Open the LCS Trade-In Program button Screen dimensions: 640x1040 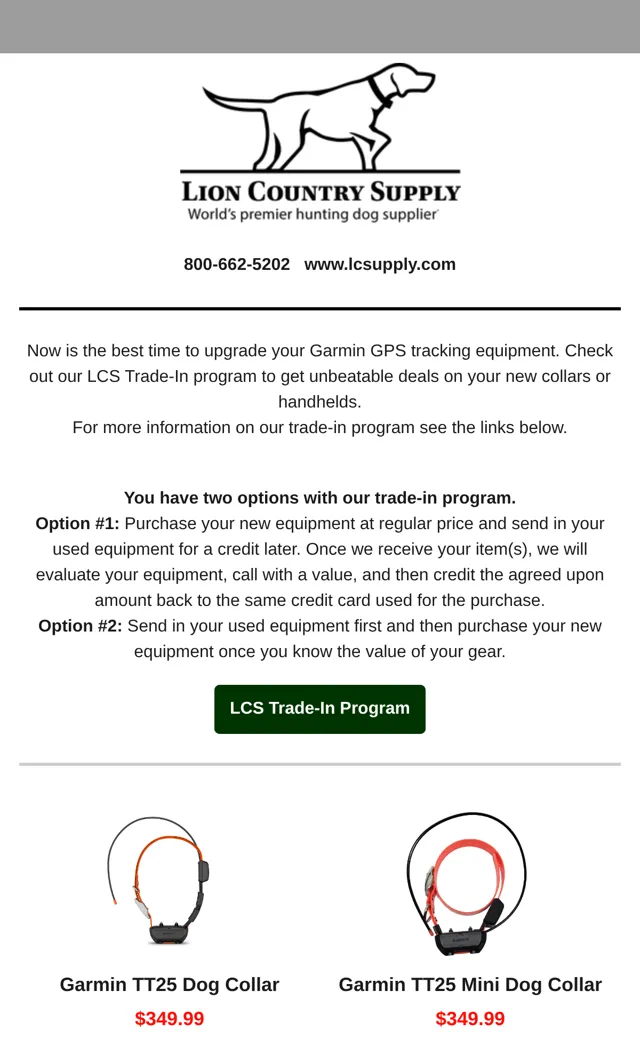tap(320, 708)
